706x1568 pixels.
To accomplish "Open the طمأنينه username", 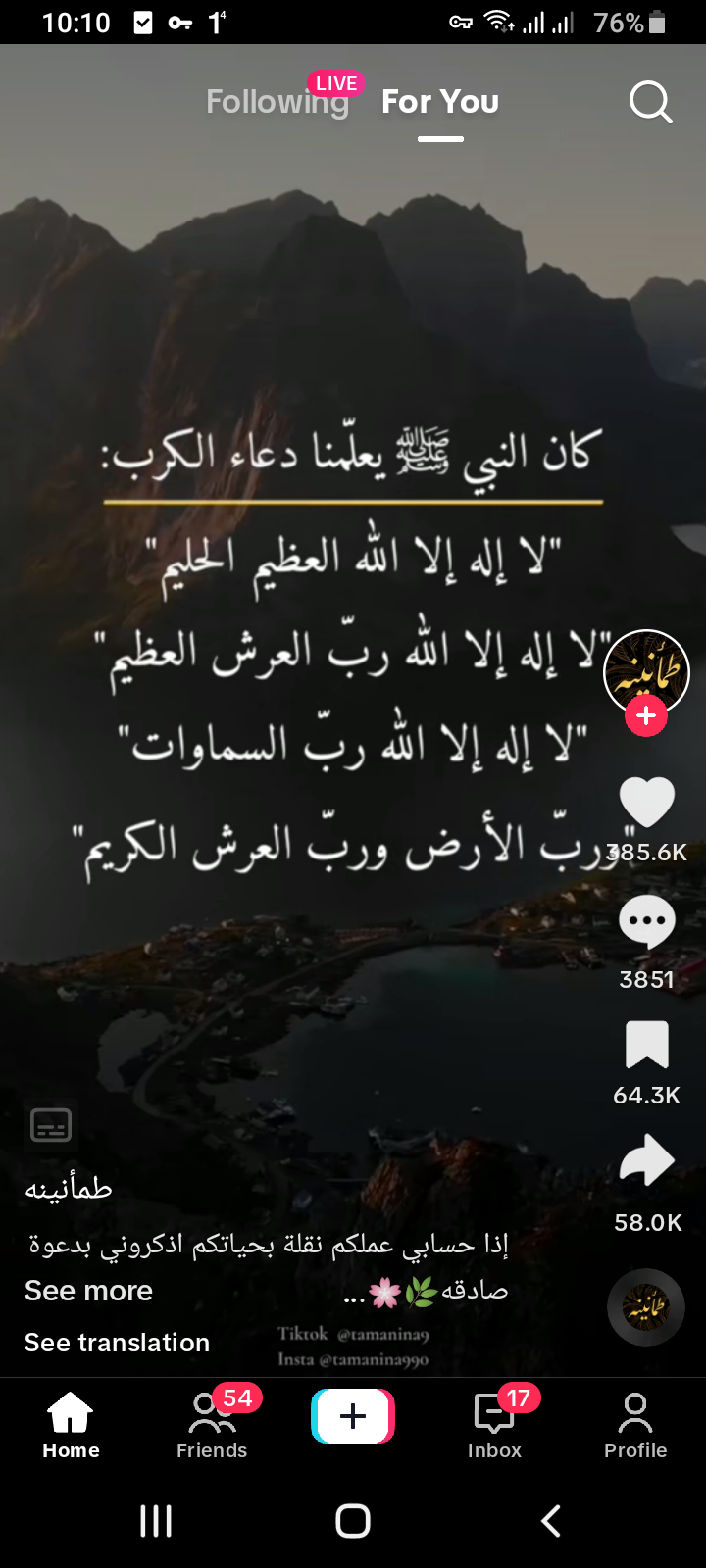I will [x=69, y=1189].
